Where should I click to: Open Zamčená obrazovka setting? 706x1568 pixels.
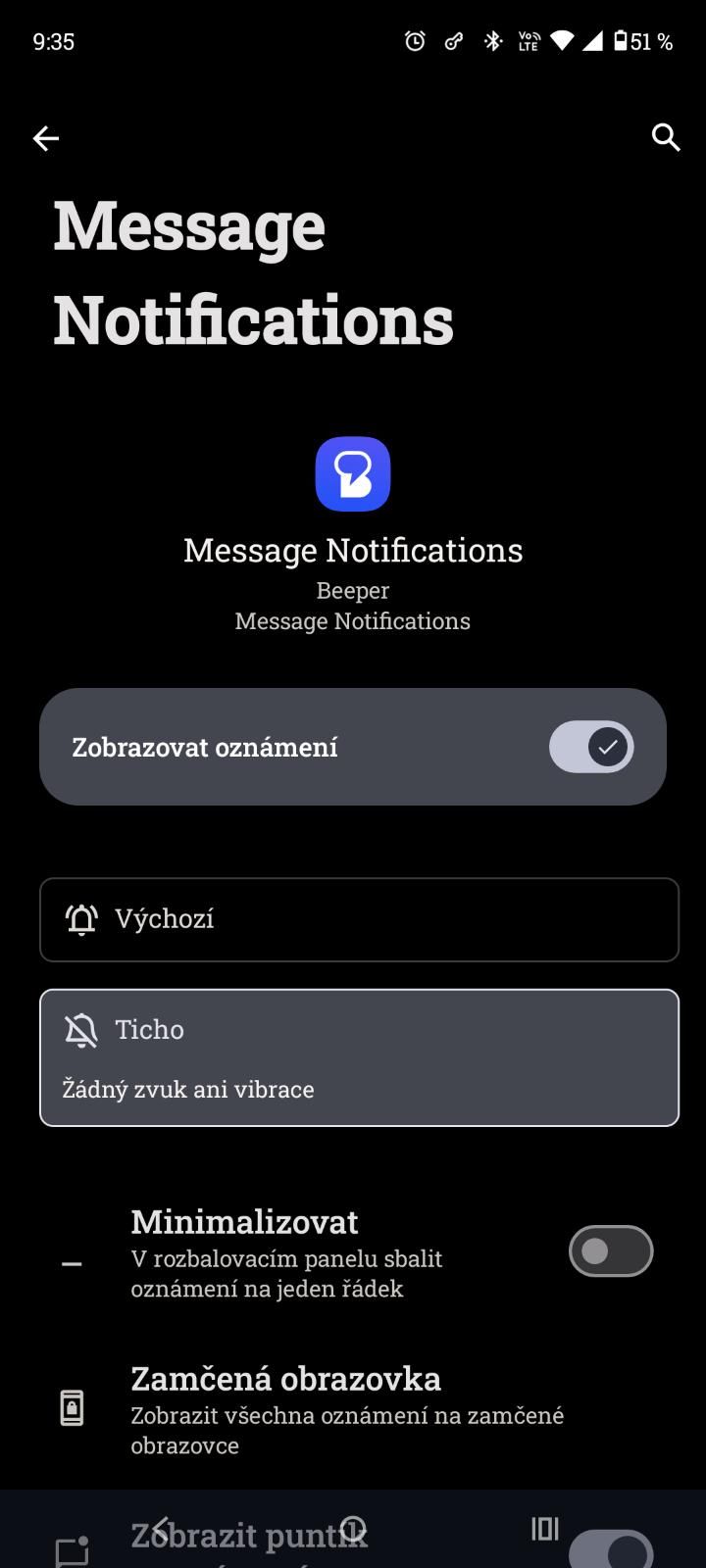353,1409
